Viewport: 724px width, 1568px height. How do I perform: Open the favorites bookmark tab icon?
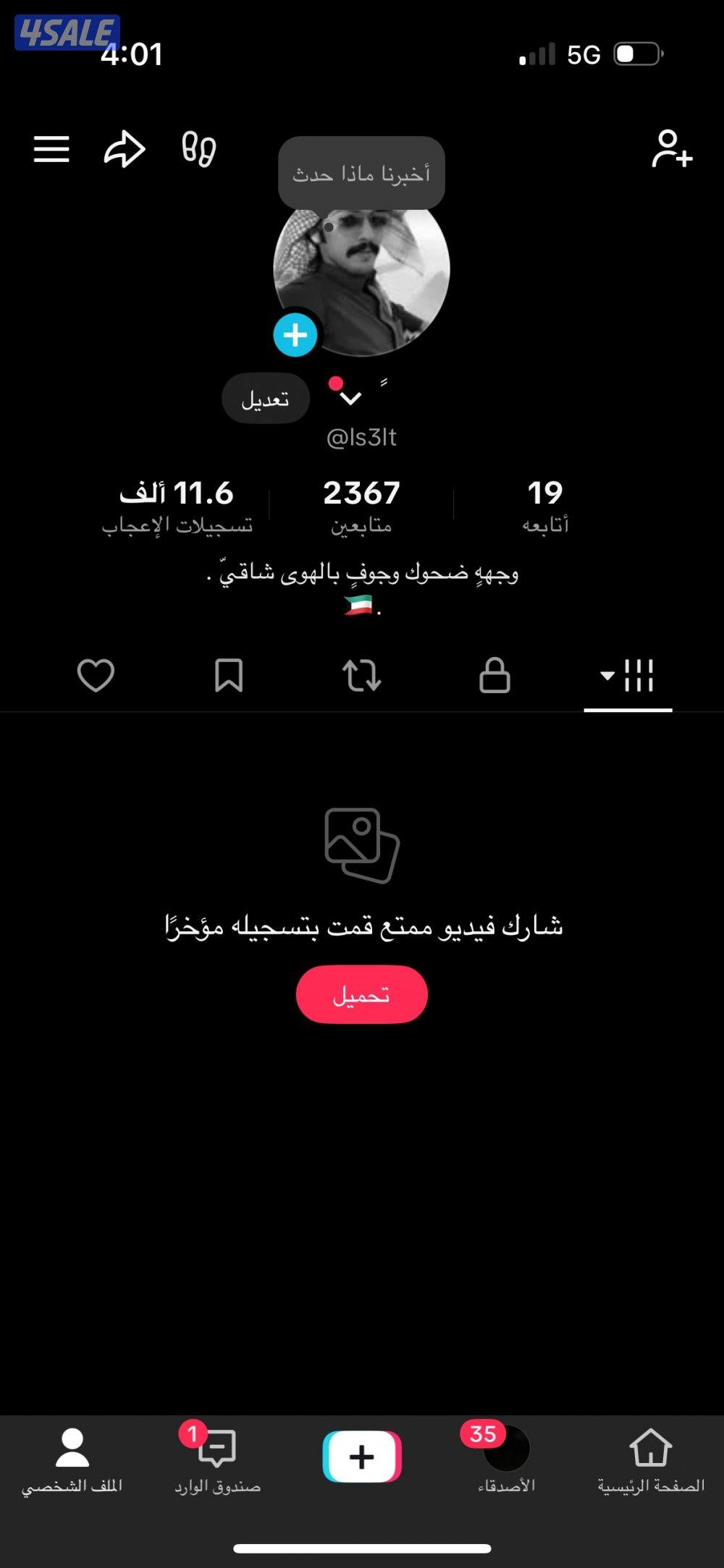click(x=230, y=677)
